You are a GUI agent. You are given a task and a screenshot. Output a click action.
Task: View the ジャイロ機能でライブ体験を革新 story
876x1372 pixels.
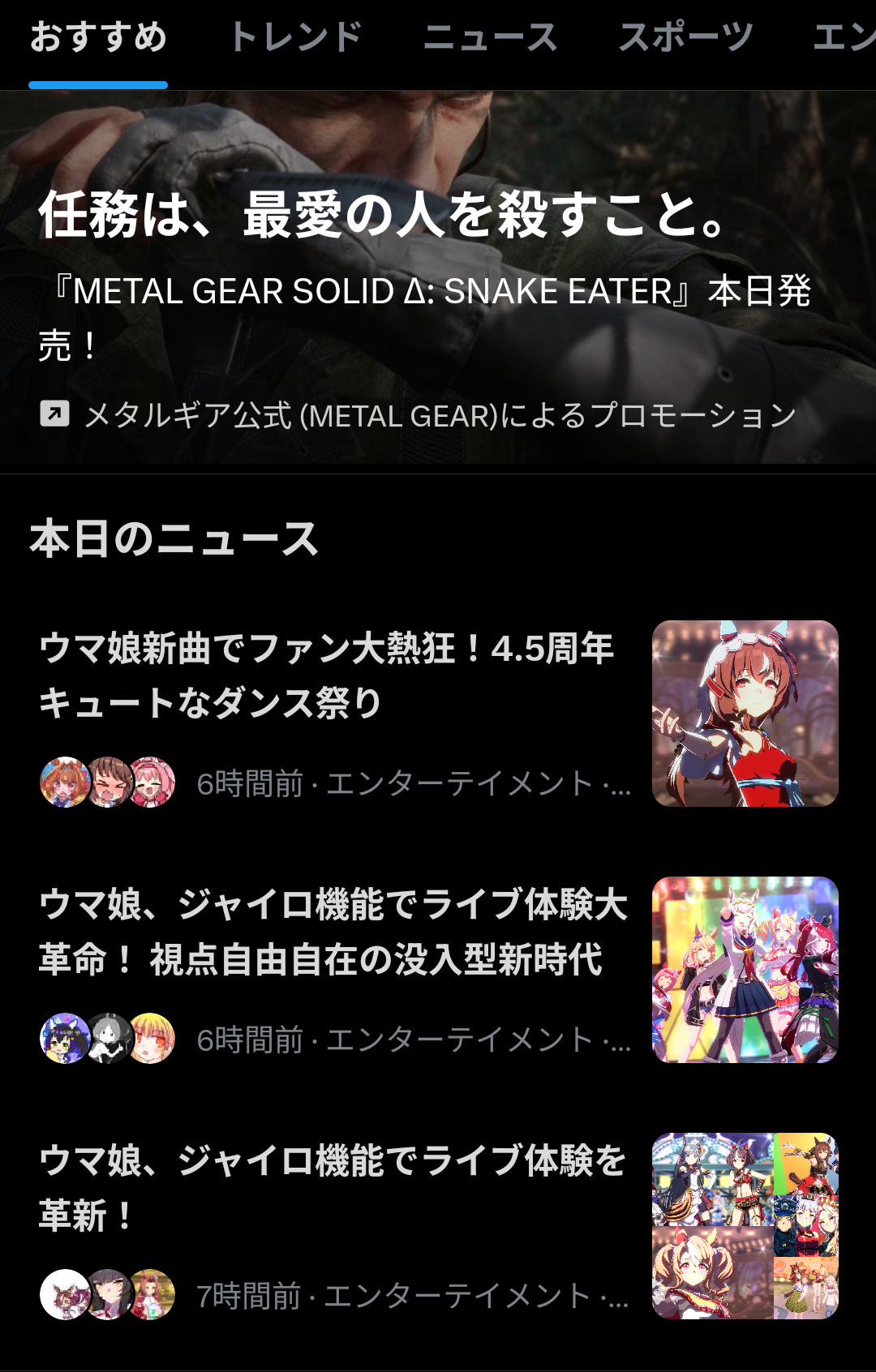pyautogui.click(x=333, y=1187)
